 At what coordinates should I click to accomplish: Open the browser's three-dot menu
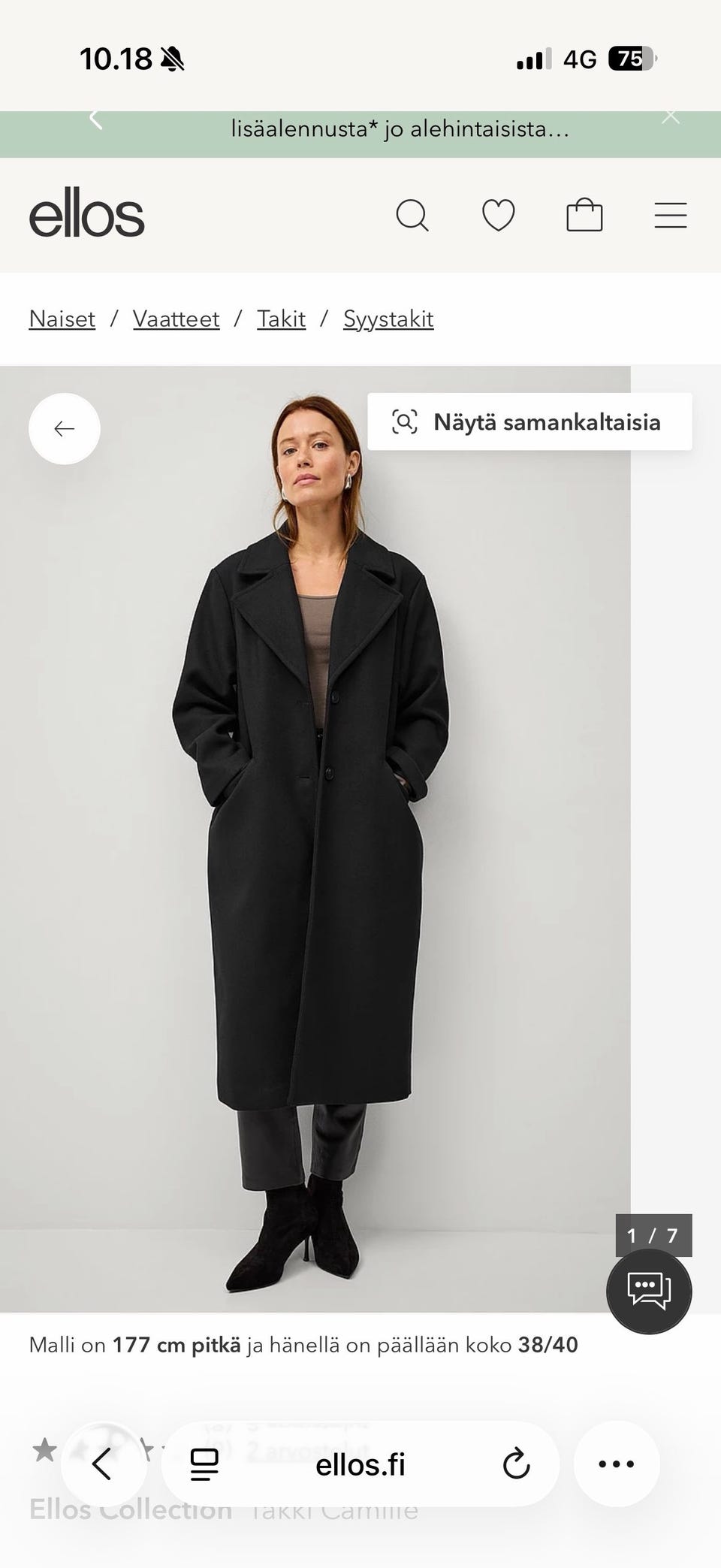[x=617, y=1464]
